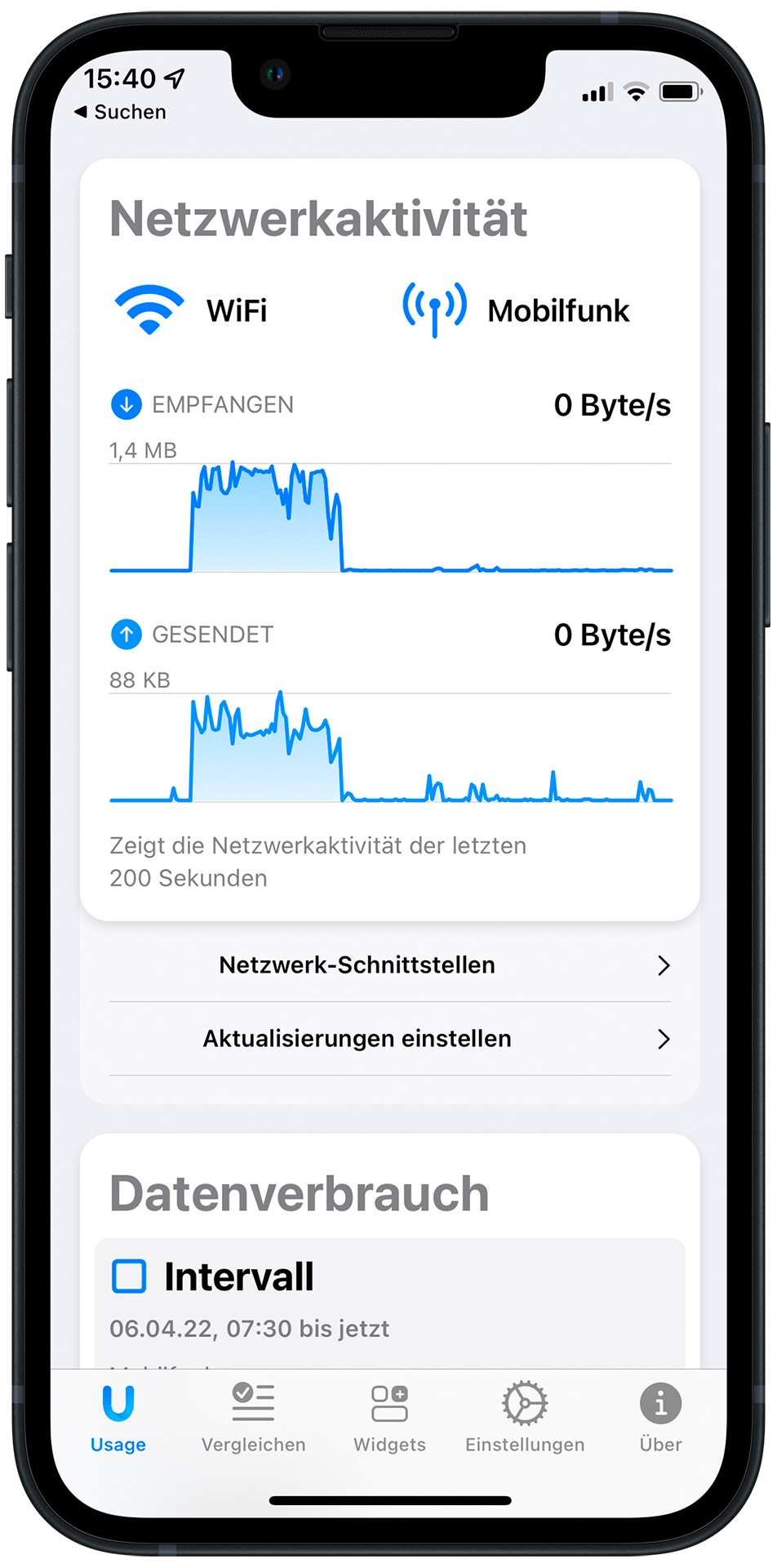Select the Mobilfunk network filter
The width and height of the screenshot is (777, 1568).
coord(516,310)
